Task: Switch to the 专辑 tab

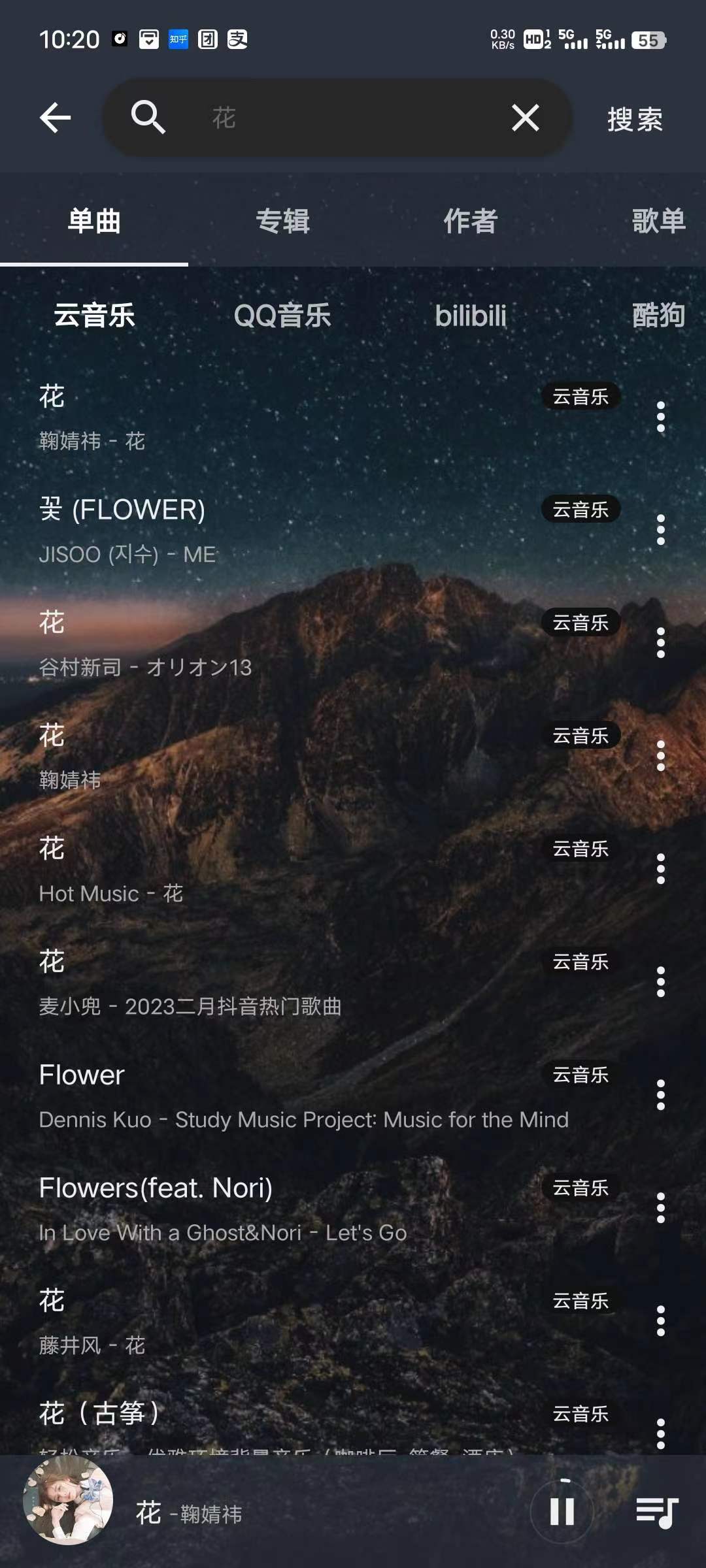Action: (x=282, y=221)
